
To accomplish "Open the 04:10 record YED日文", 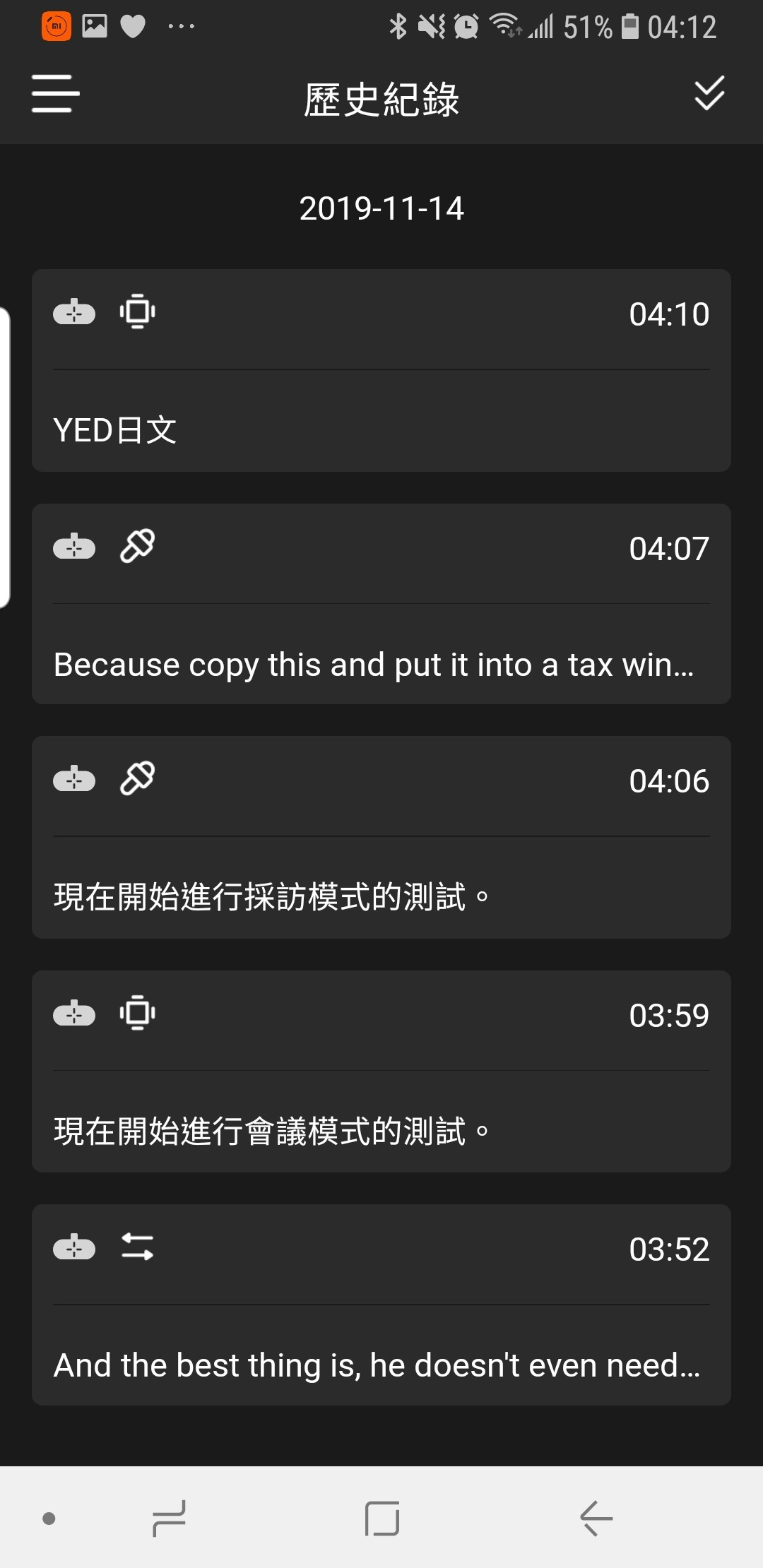I will [381, 429].
